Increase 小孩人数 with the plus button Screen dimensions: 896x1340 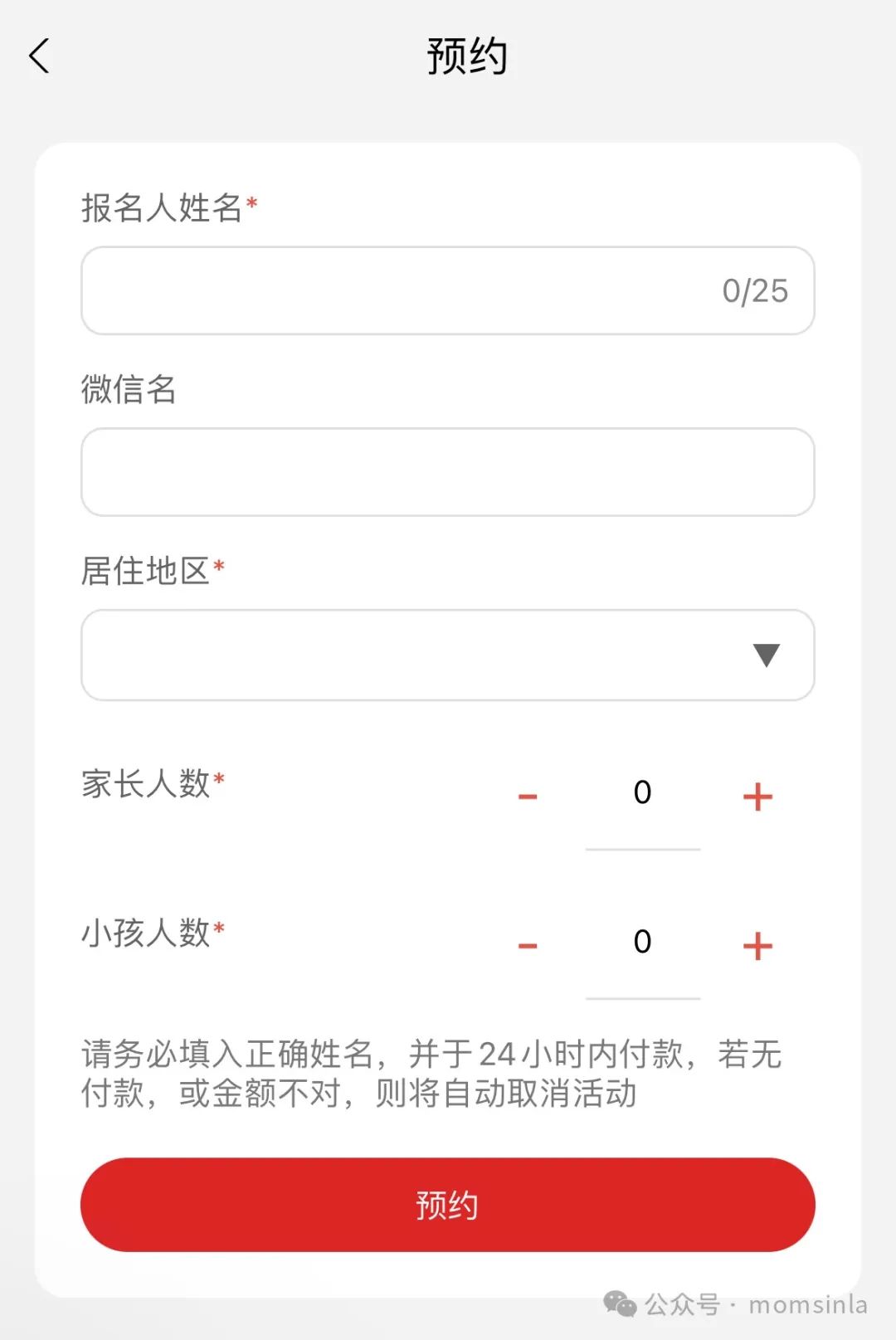click(x=757, y=946)
